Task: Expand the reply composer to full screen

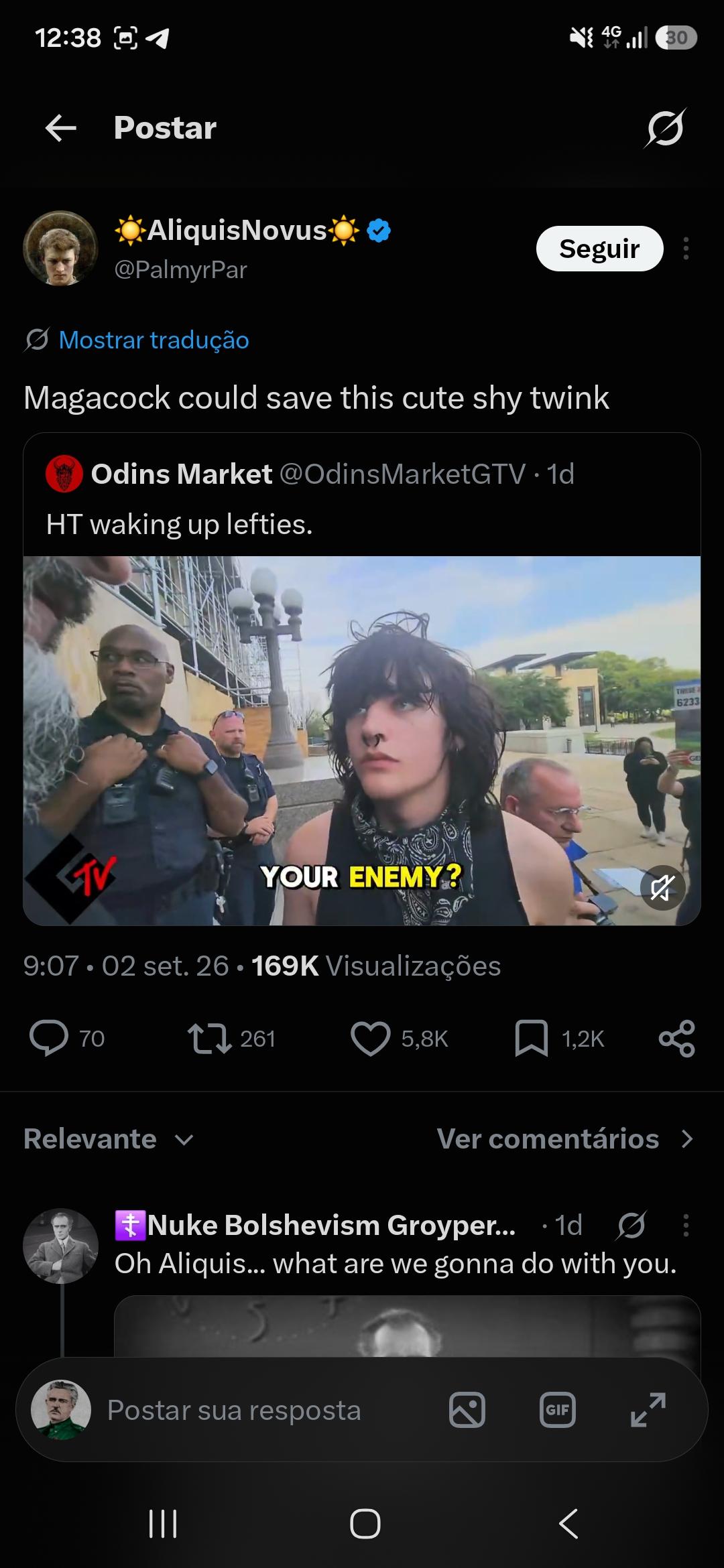Action: coord(648,1410)
